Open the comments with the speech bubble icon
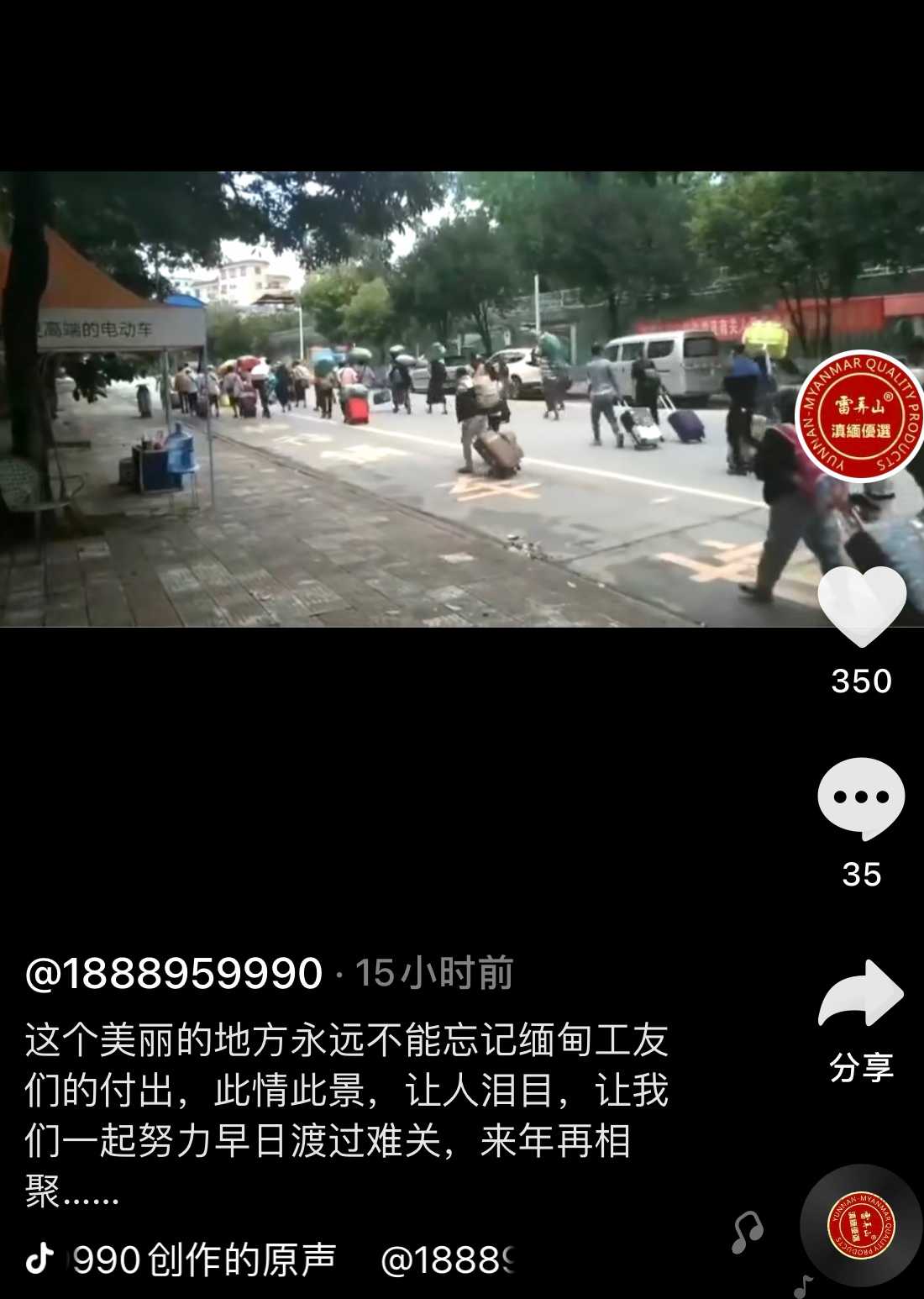The image size is (924, 1299). (861, 798)
